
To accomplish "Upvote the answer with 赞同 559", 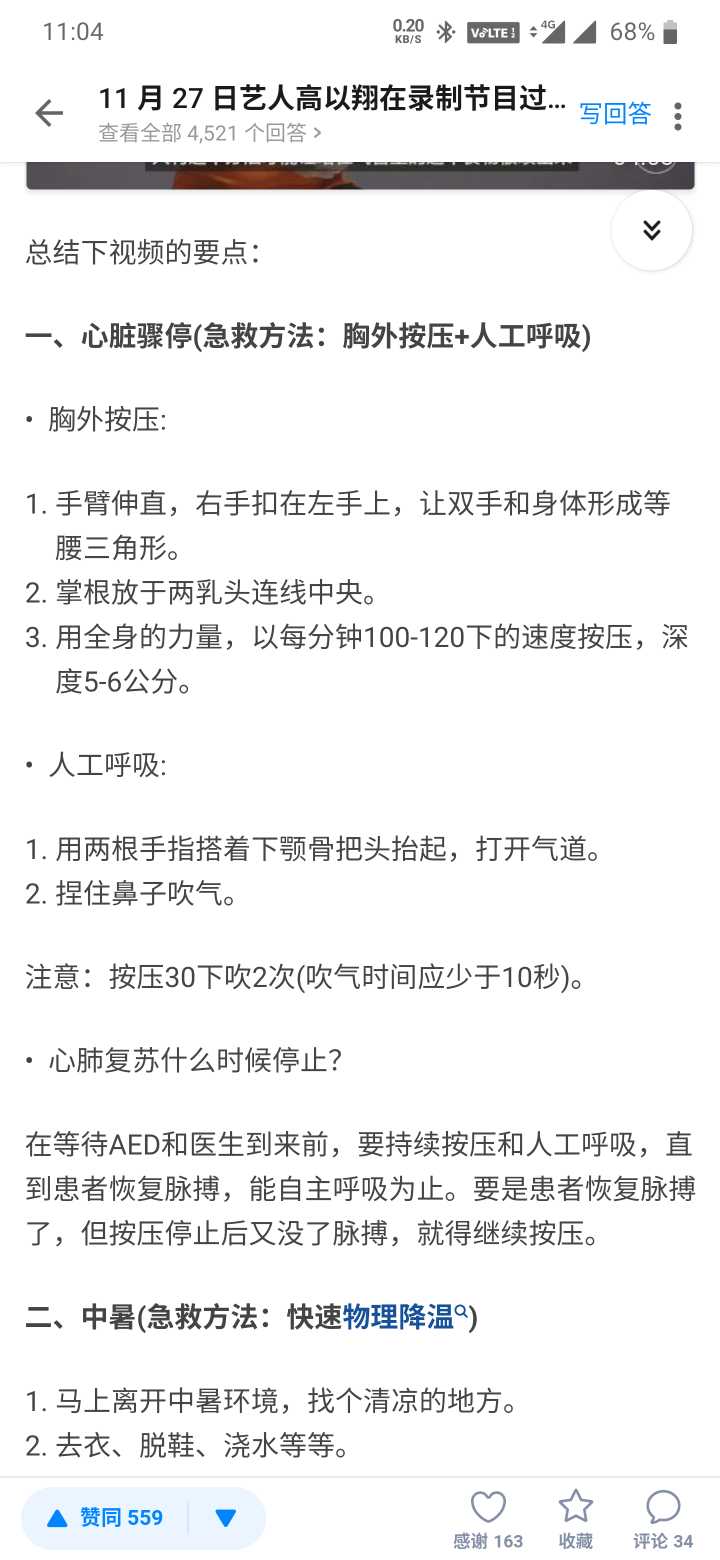I will [105, 1518].
